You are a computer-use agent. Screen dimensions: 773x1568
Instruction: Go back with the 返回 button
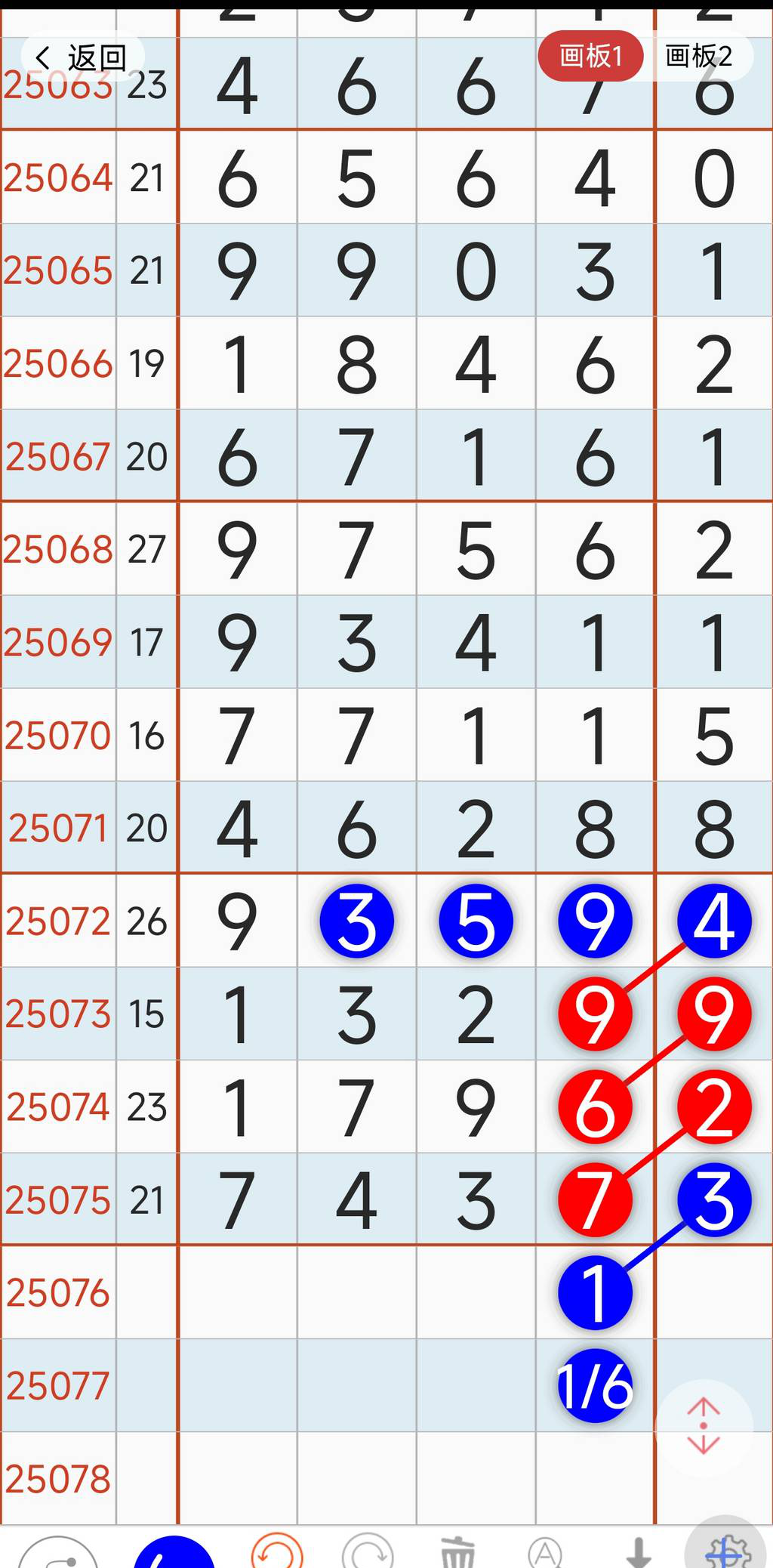pos(82,57)
